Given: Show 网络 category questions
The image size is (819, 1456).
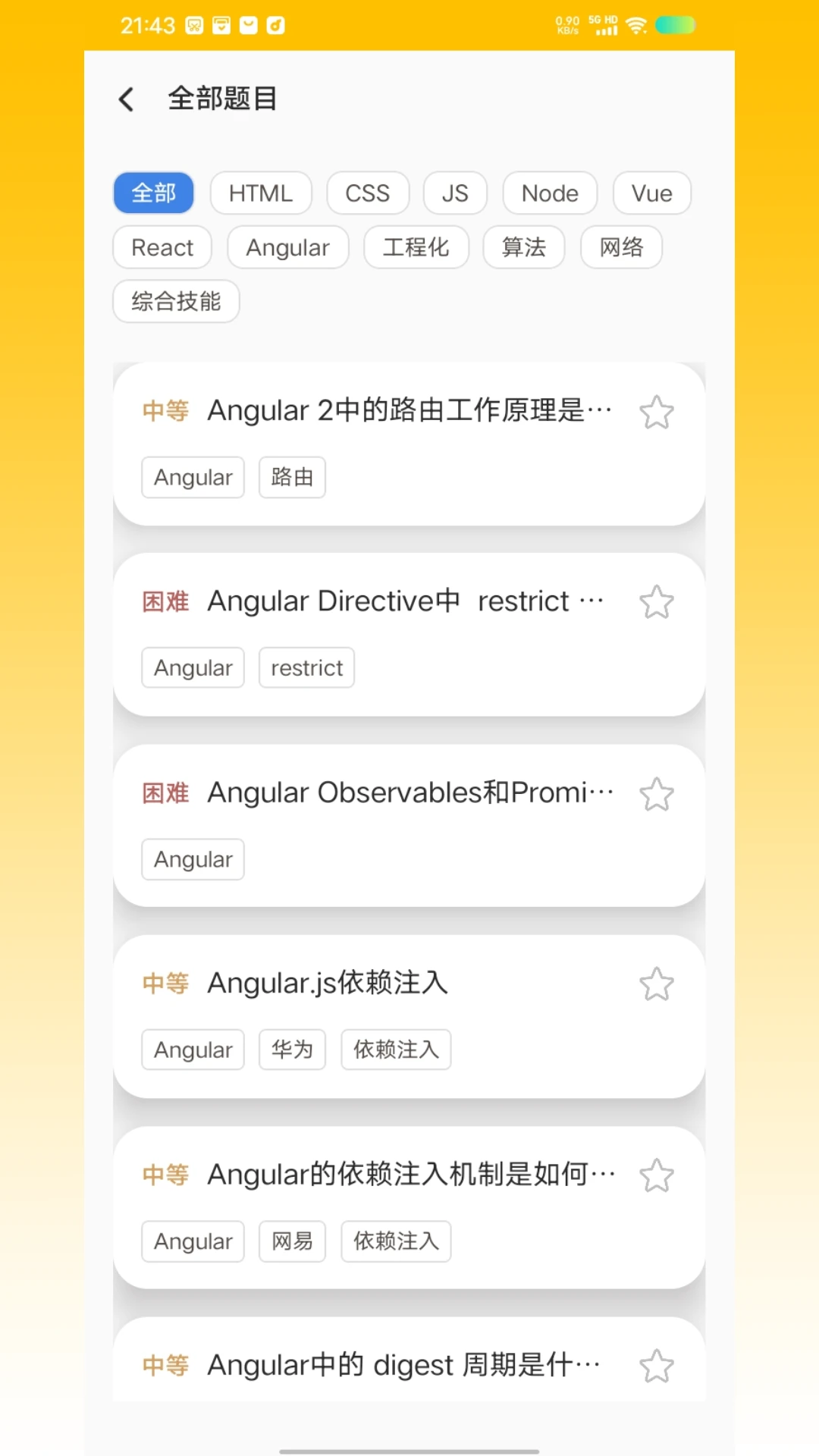Looking at the screenshot, I should 621,248.
